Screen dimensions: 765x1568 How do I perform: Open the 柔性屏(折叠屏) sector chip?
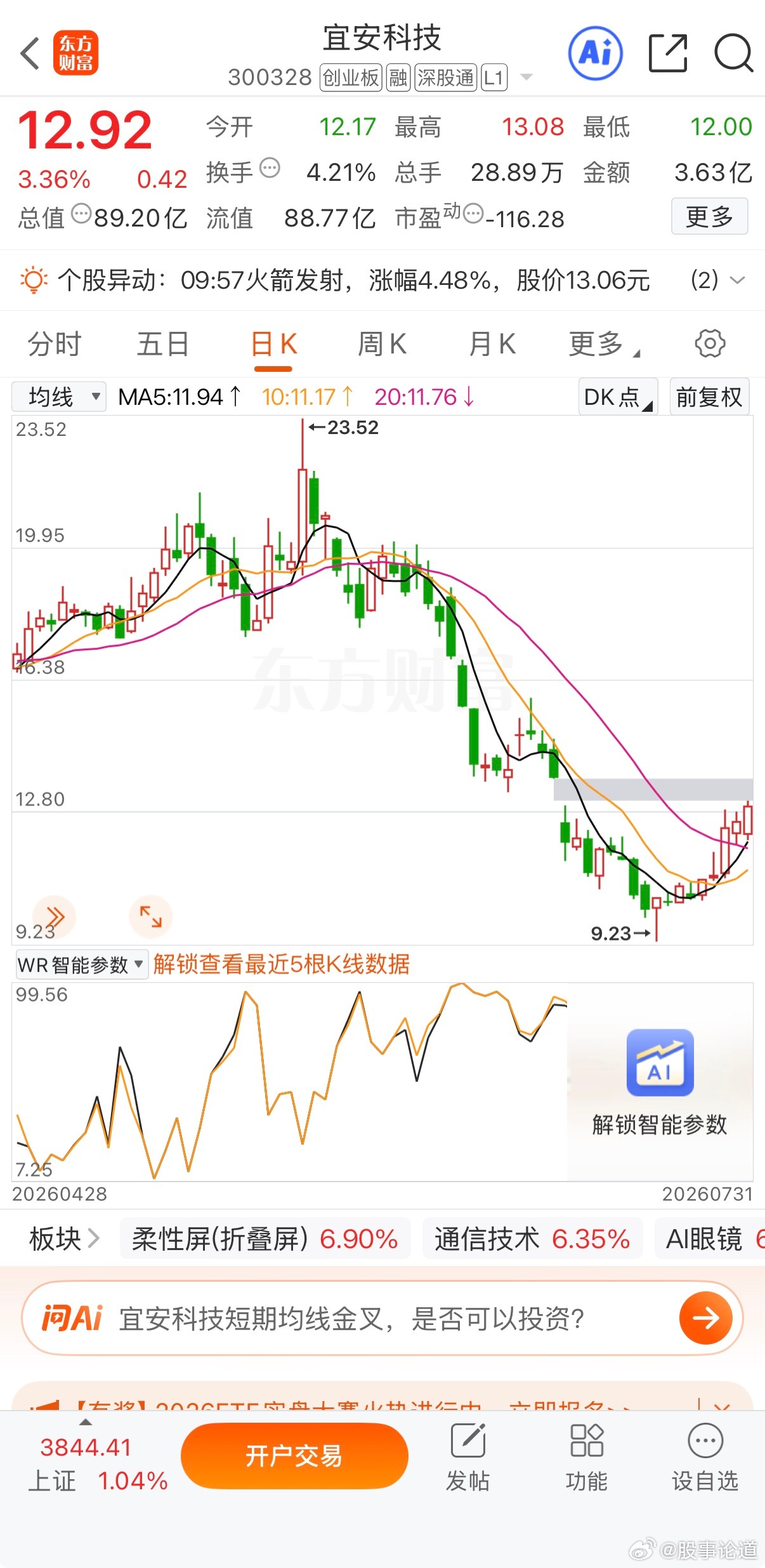(x=265, y=1239)
